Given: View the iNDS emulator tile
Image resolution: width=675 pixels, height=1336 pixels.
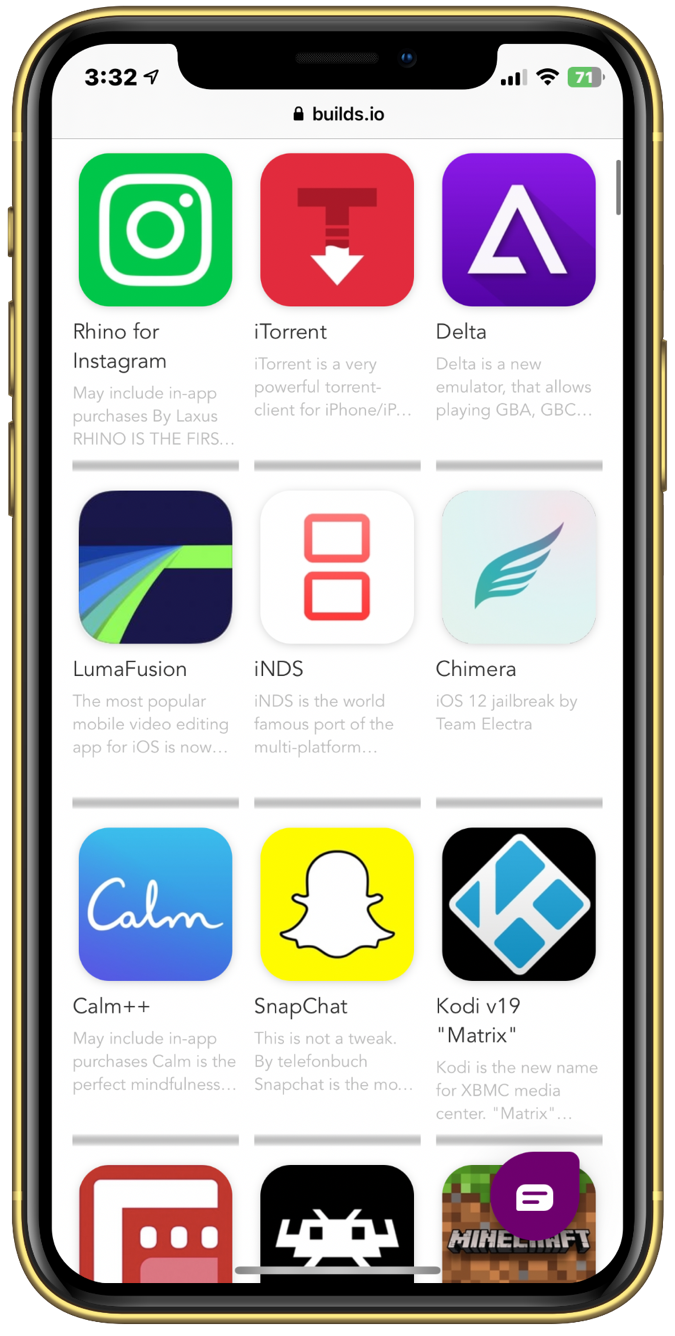Looking at the screenshot, I should (x=337, y=567).
